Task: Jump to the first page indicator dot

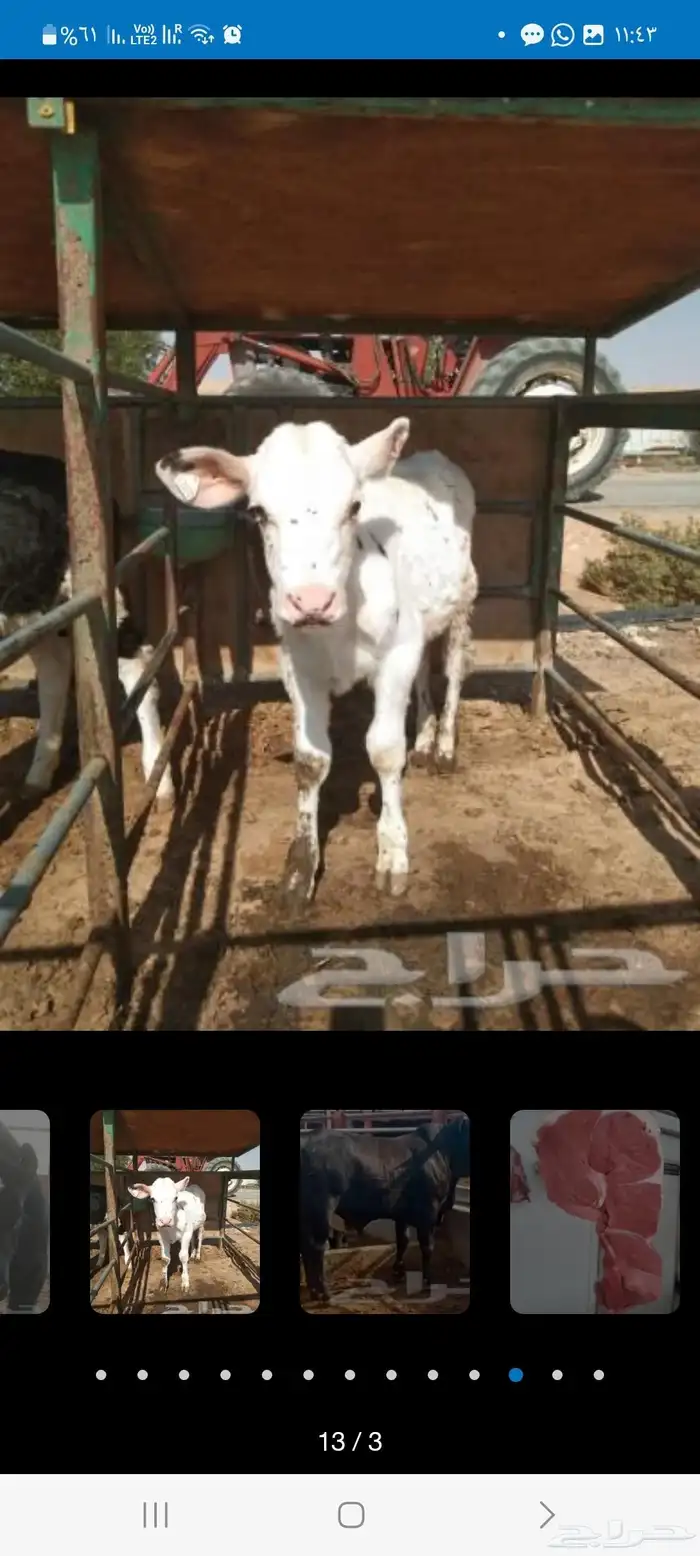Action: click(x=101, y=1375)
